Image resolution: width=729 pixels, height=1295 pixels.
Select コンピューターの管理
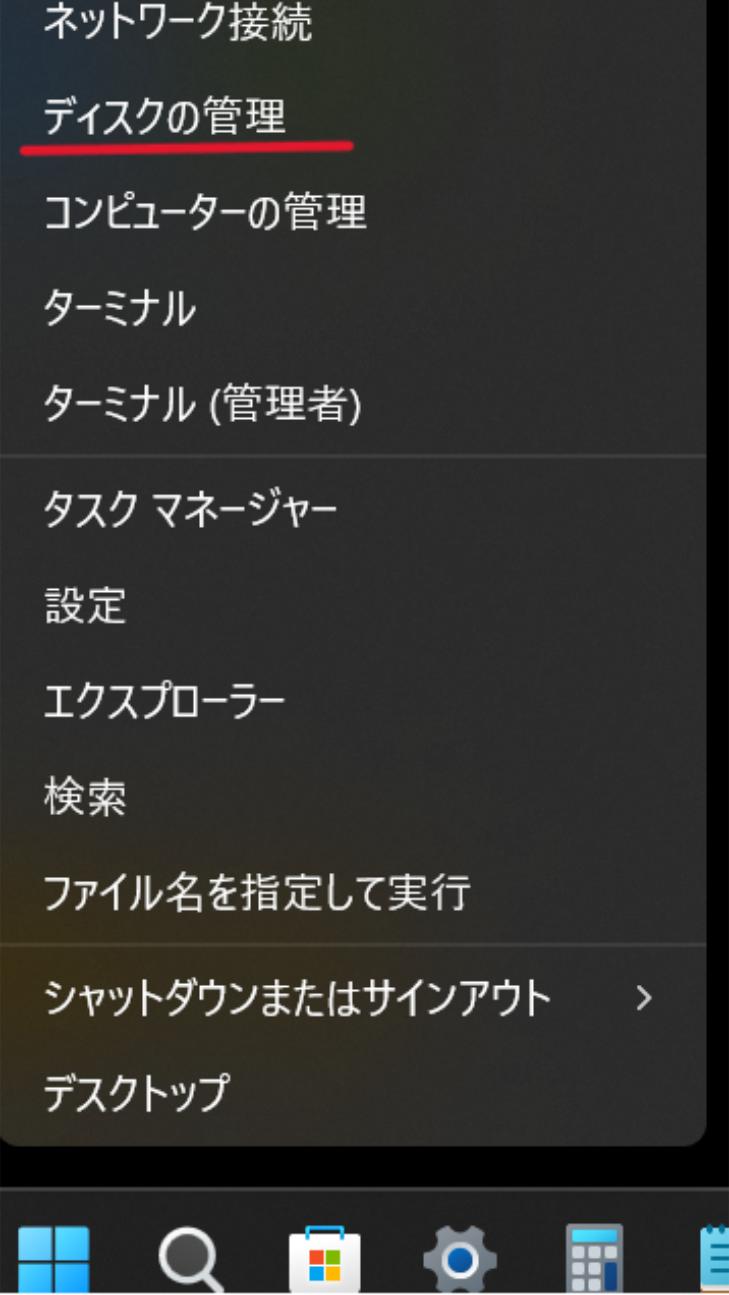[x=205, y=212]
